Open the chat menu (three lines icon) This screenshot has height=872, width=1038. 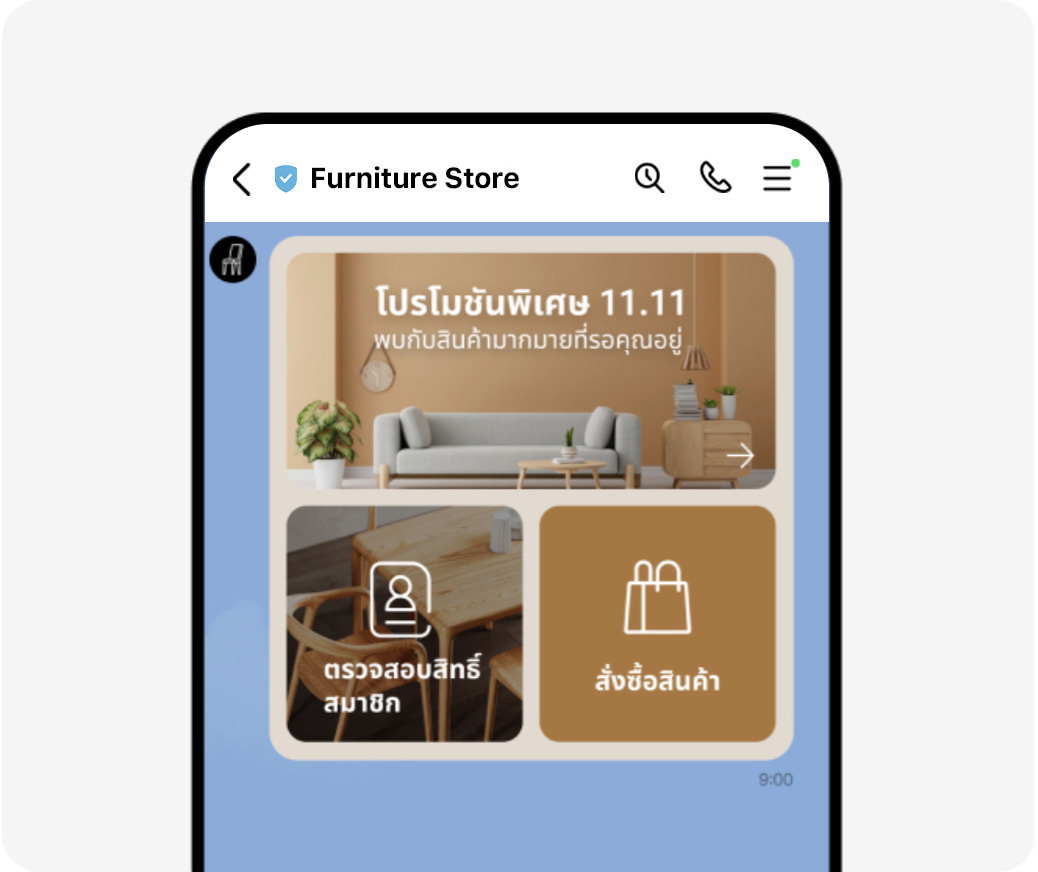(x=778, y=178)
